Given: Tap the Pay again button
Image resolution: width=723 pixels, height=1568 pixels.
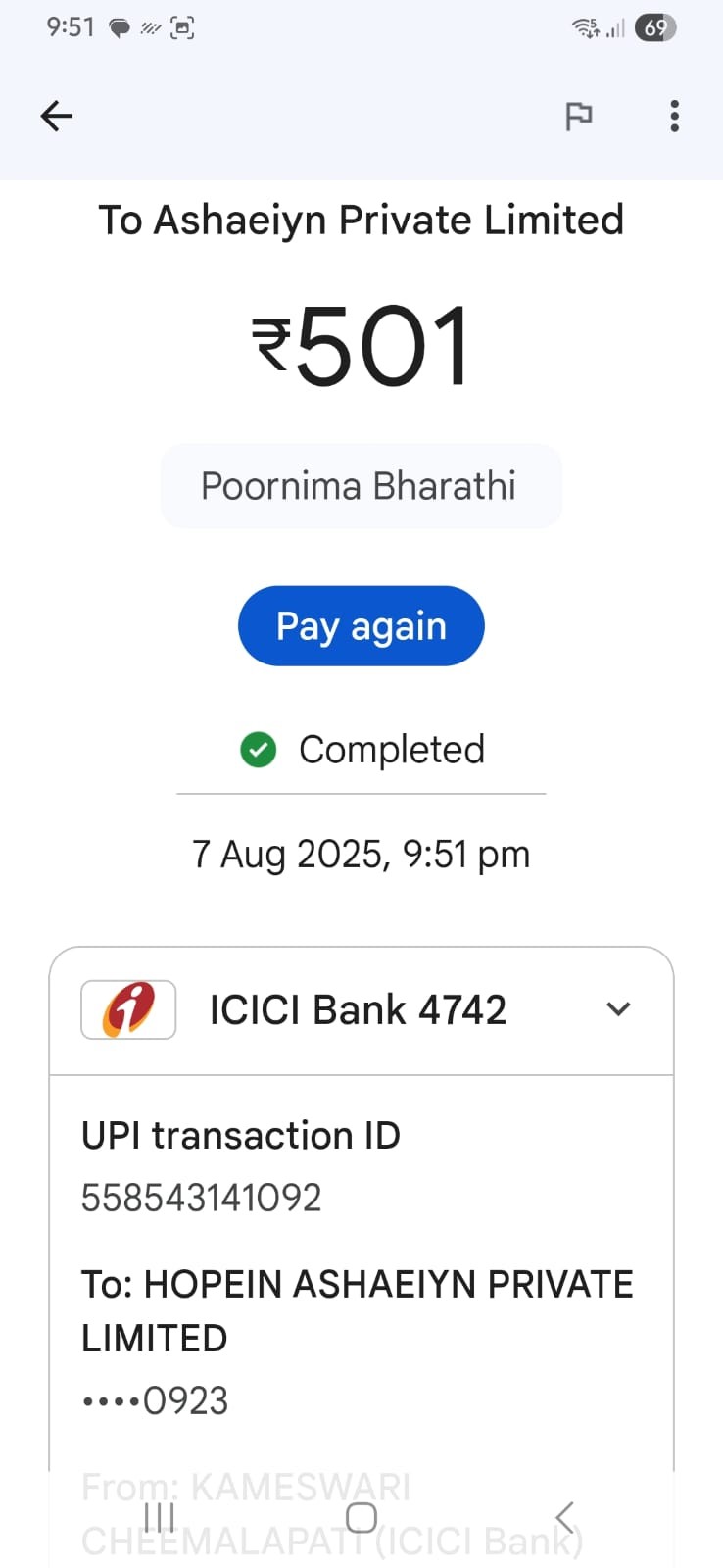Looking at the screenshot, I should click(x=361, y=625).
